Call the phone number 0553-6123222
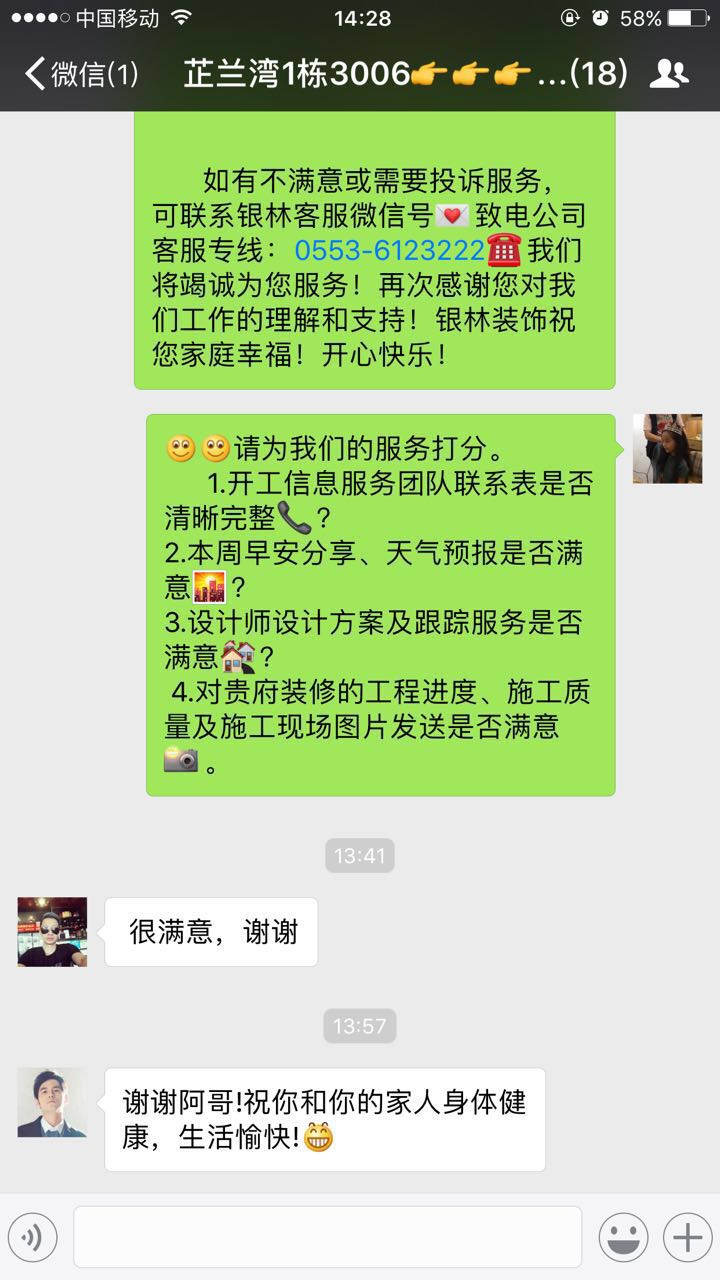Image resolution: width=720 pixels, height=1280 pixels. 389,249
